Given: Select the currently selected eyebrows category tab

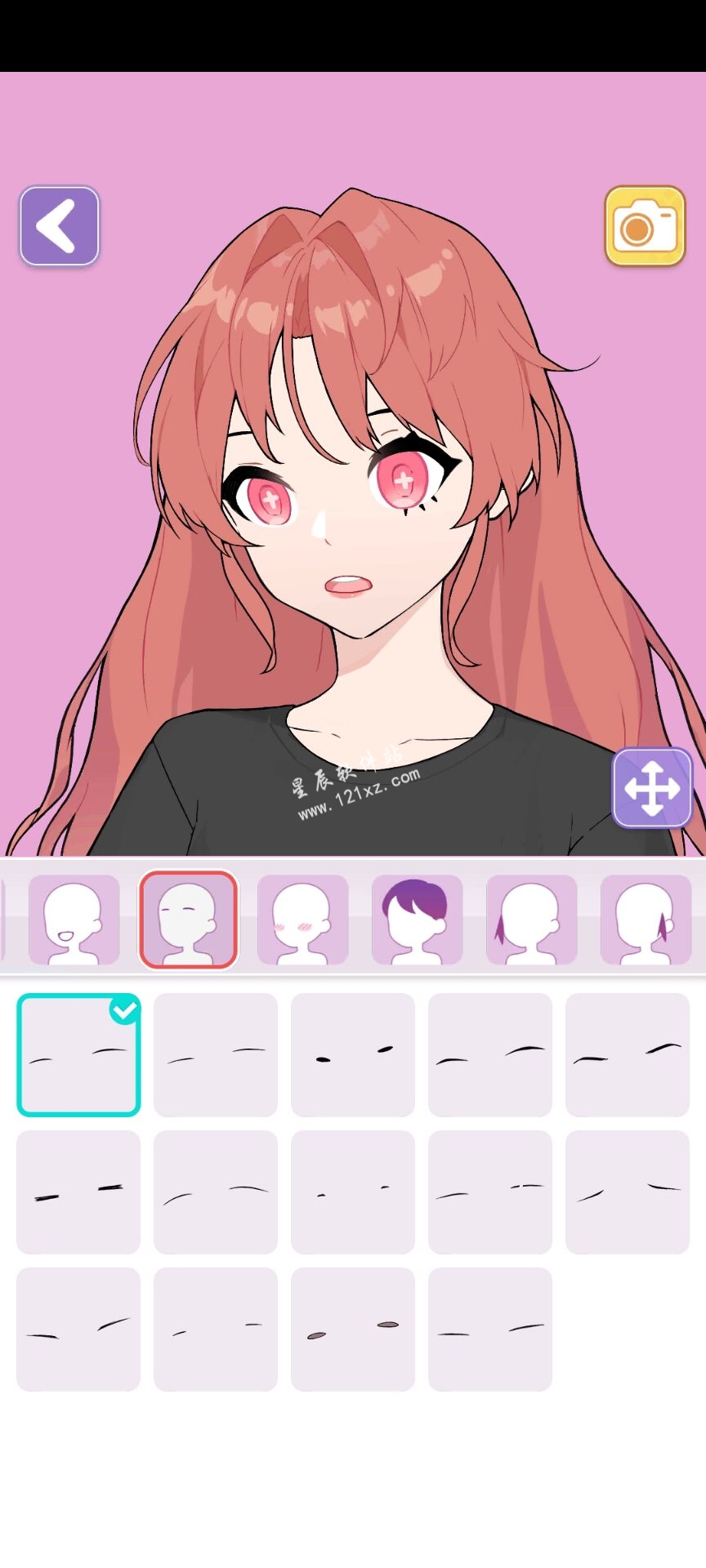Looking at the screenshot, I should click(x=189, y=920).
